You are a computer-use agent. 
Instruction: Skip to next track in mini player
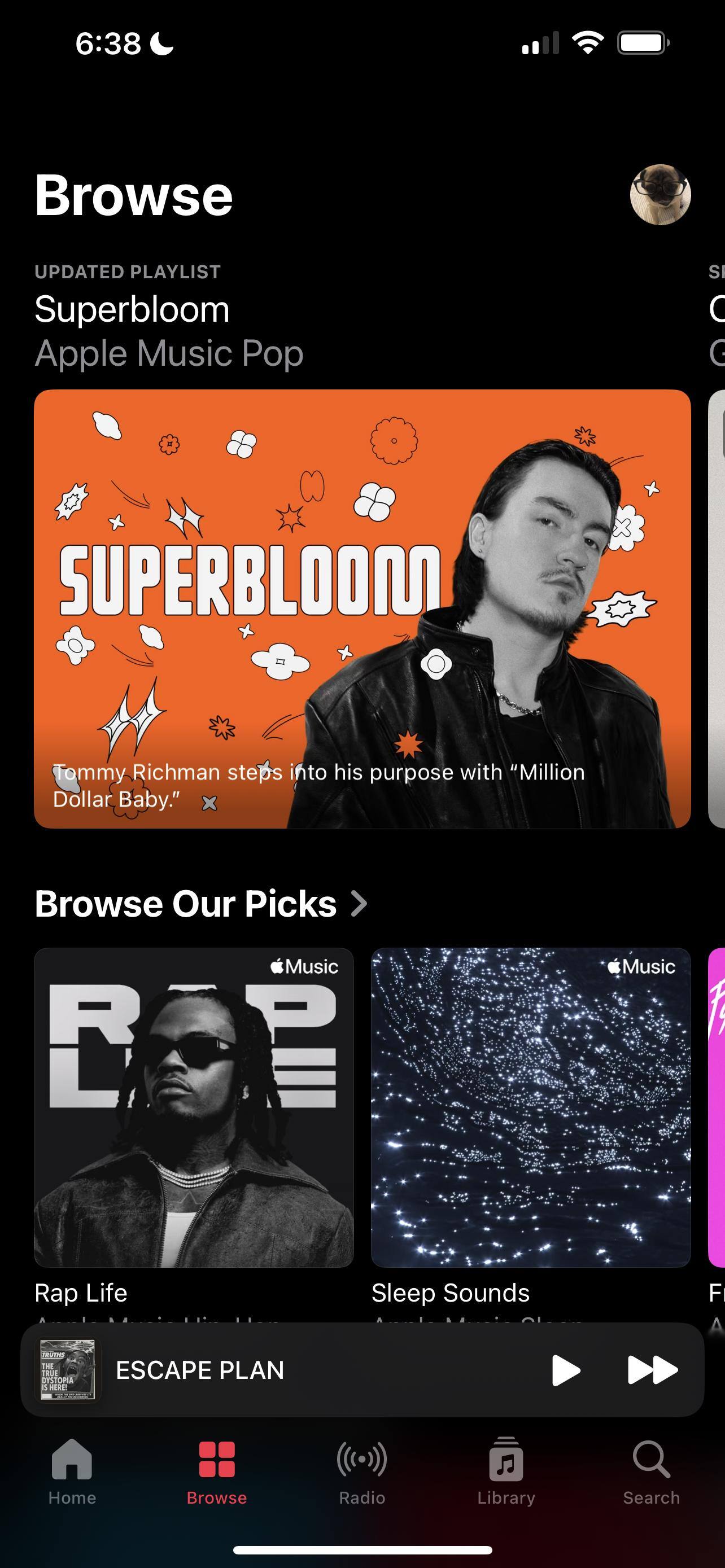[x=652, y=1370]
